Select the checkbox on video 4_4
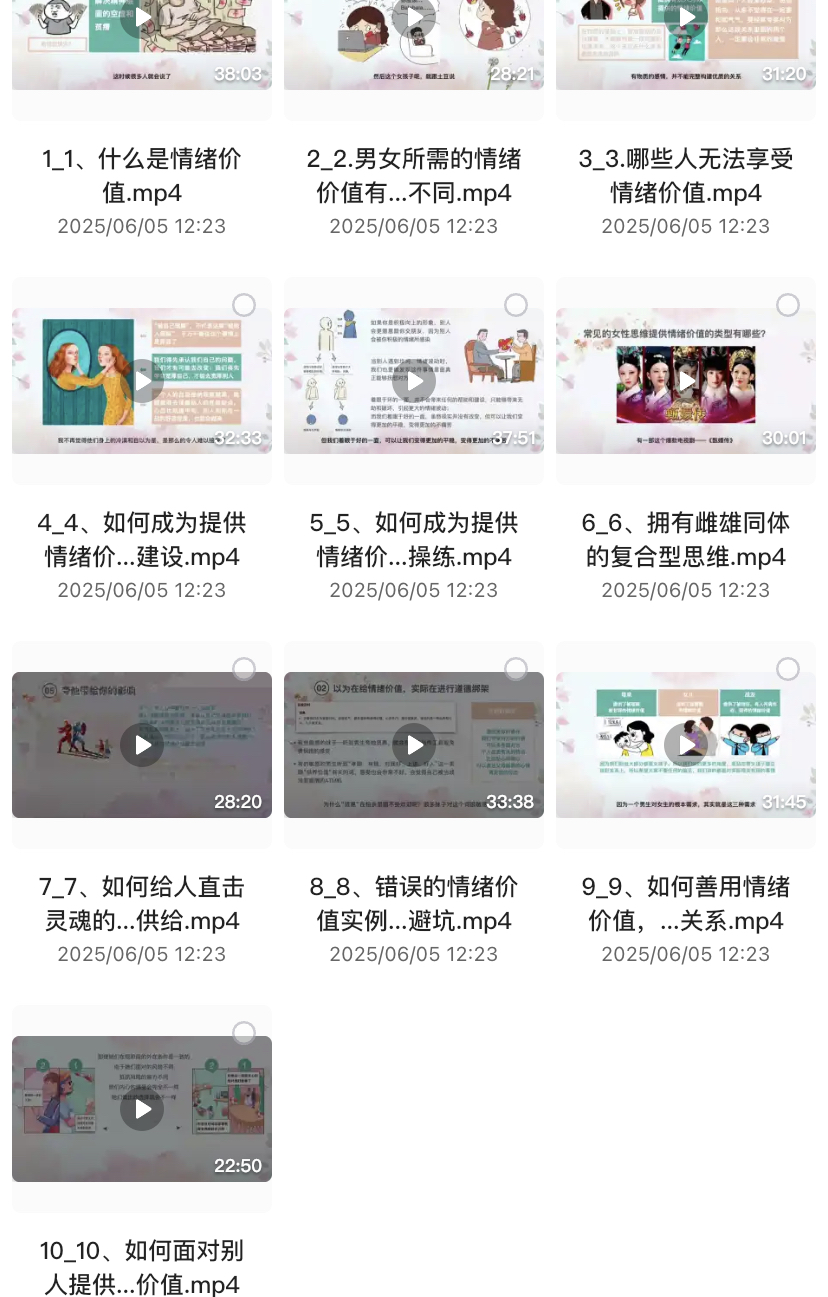This screenshot has height=1297, width=828. tap(243, 305)
